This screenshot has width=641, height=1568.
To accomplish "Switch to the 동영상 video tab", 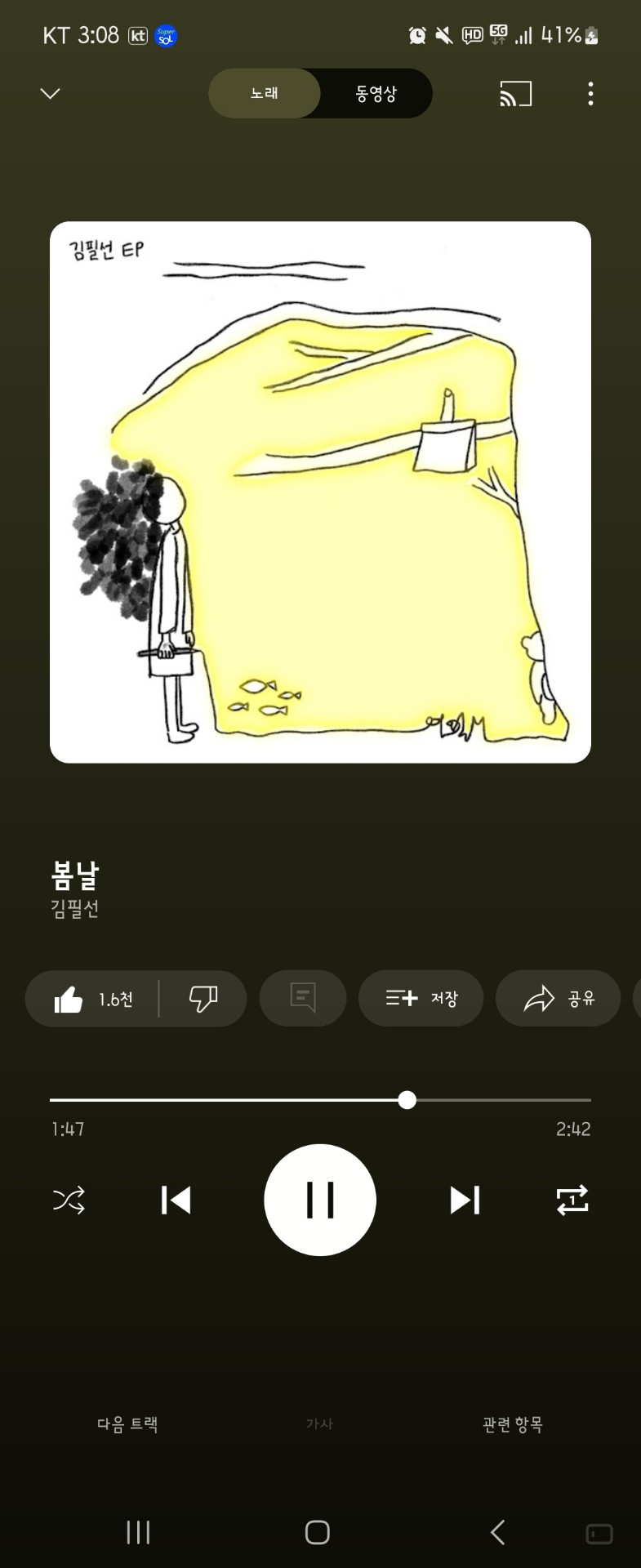I will [376, 93].
